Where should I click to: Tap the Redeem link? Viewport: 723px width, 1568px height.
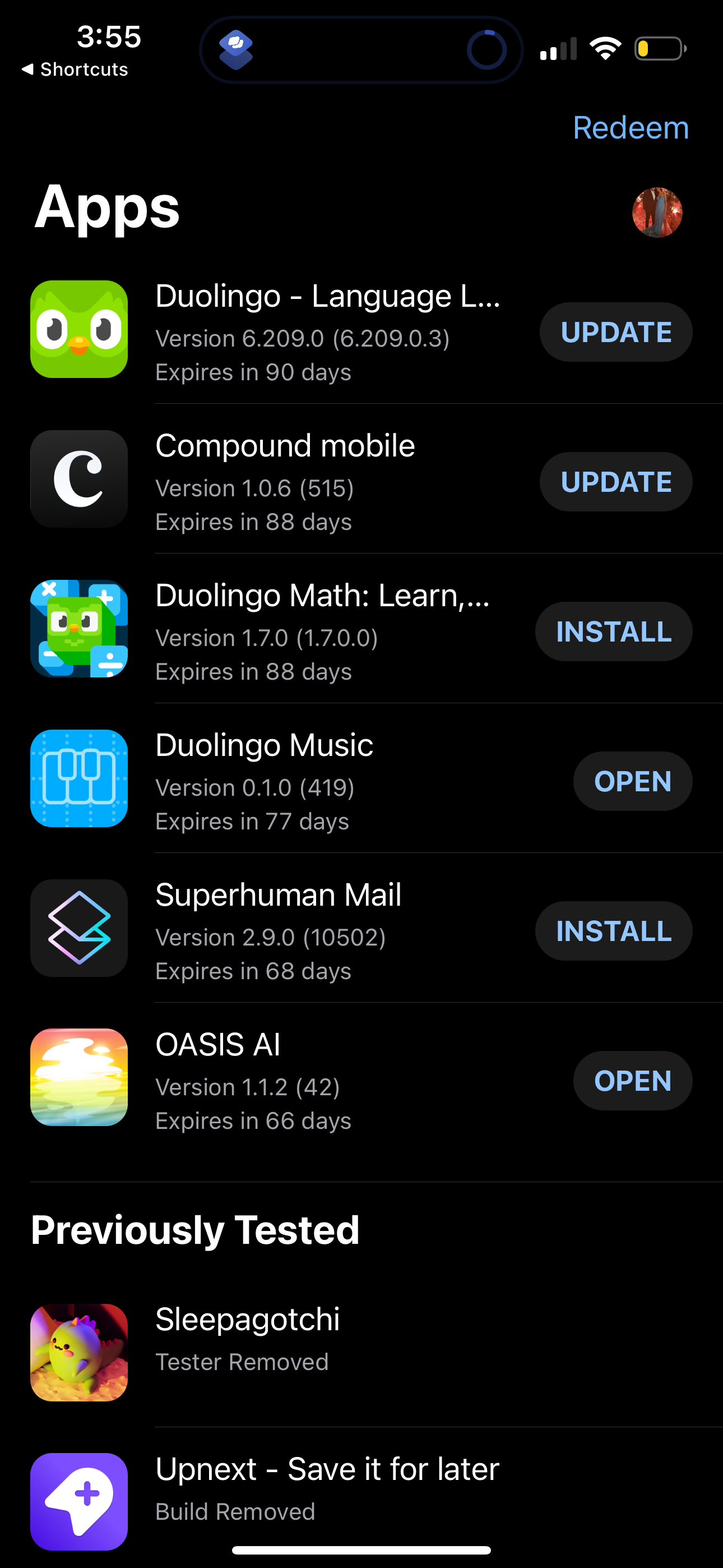pyautogui.click(x=631, y=128)
